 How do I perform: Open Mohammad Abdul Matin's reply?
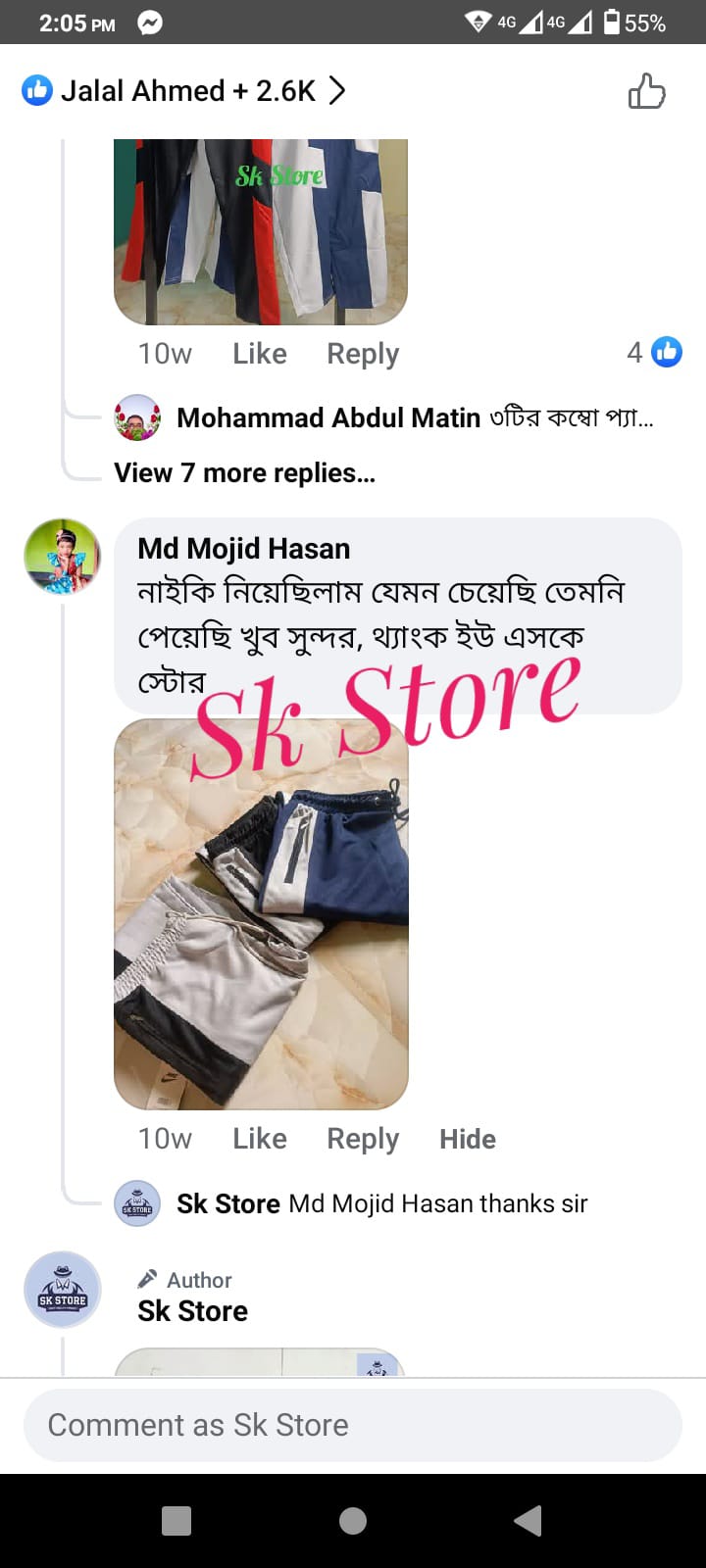click(384, 418)
